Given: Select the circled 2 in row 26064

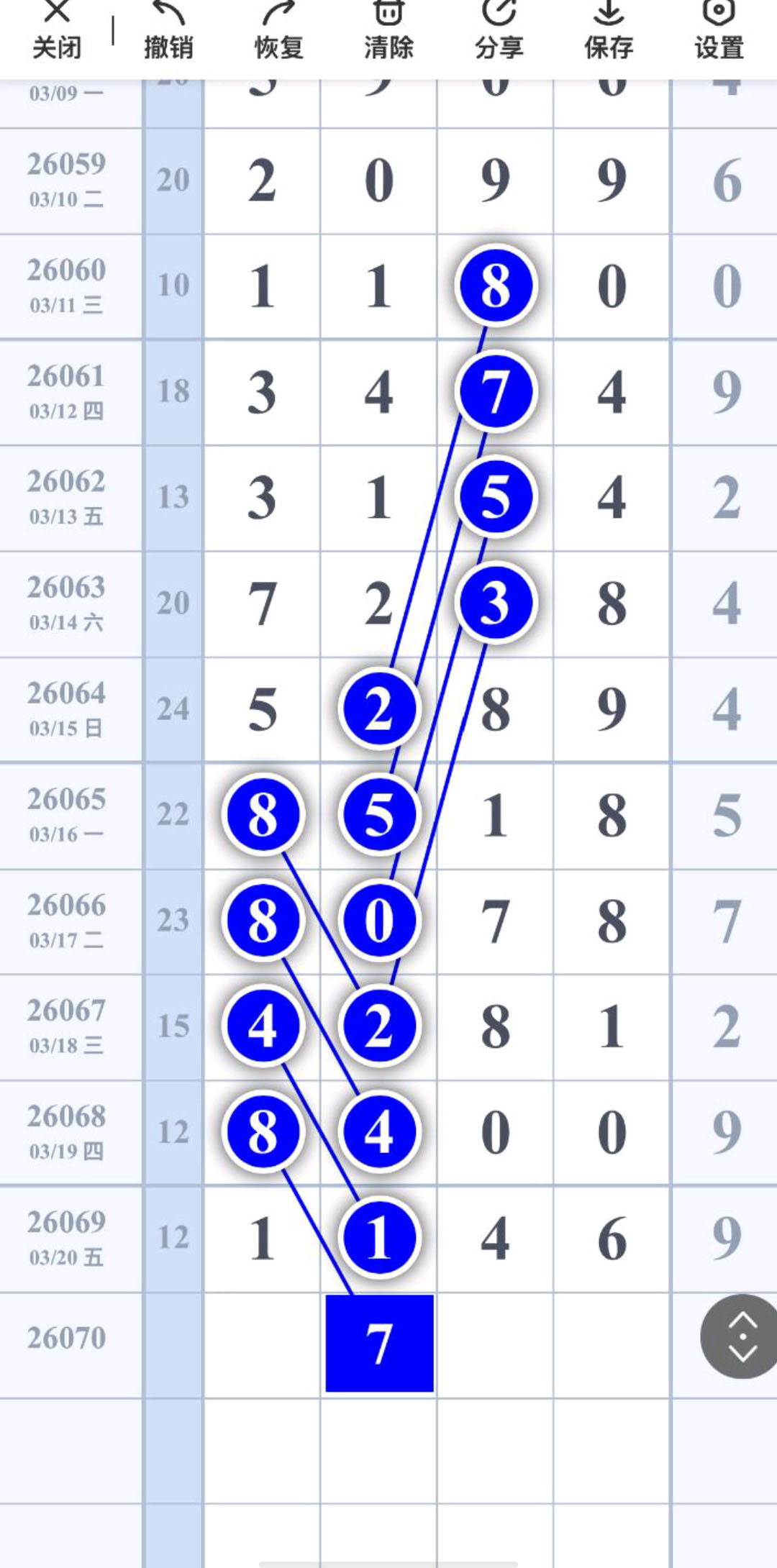Looking at the screenshot, I should (x=379, y=707).
